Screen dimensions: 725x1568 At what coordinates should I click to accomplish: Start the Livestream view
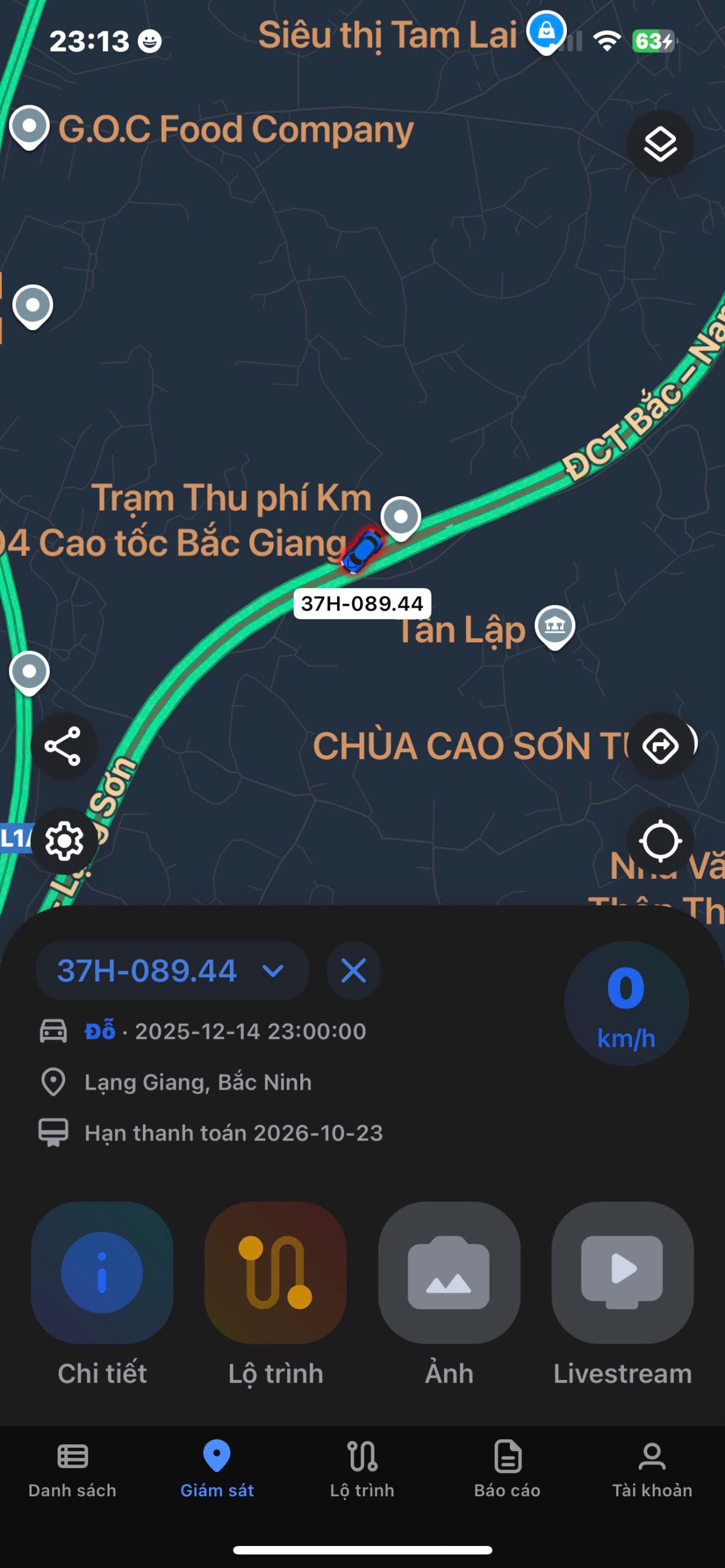[x=622, y=1274]
